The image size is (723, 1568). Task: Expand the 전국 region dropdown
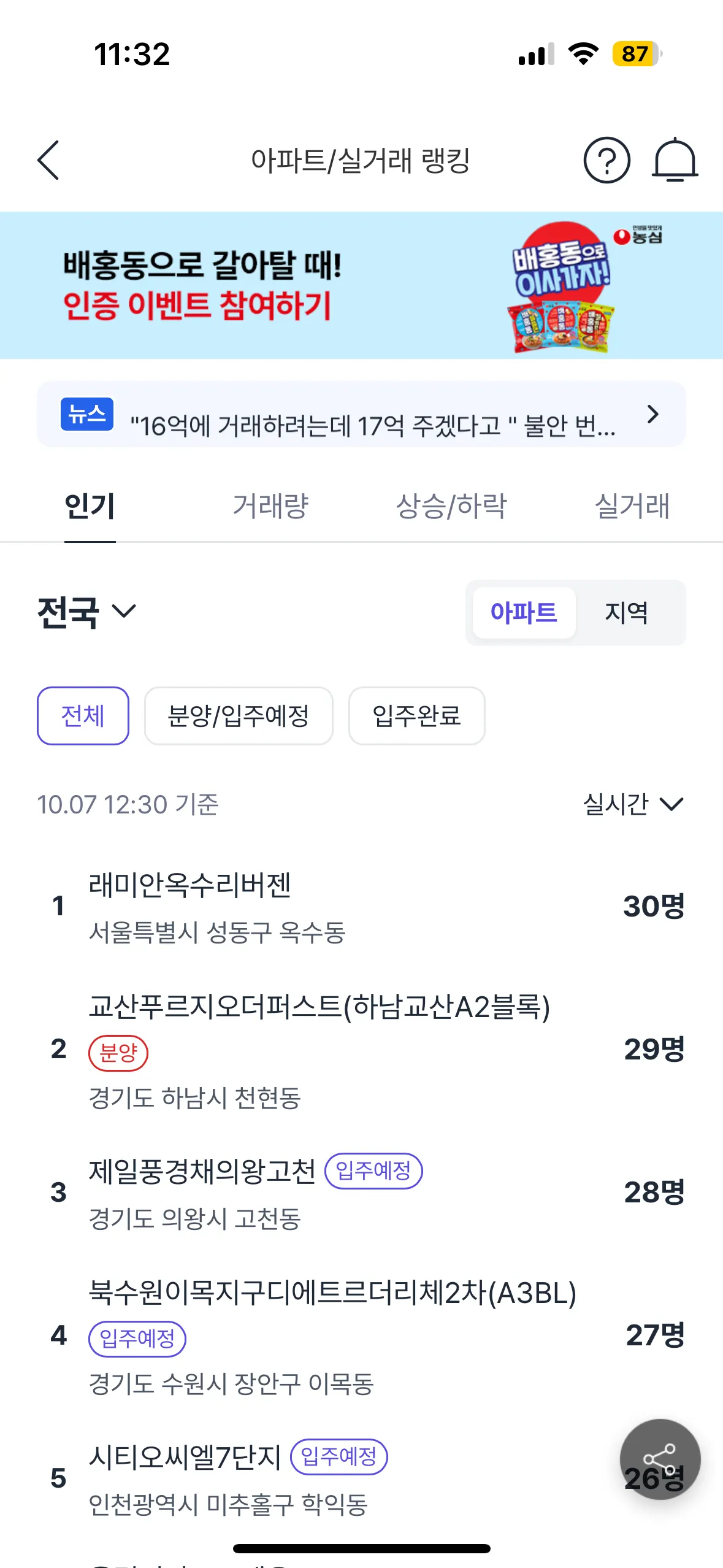point(87,612)
